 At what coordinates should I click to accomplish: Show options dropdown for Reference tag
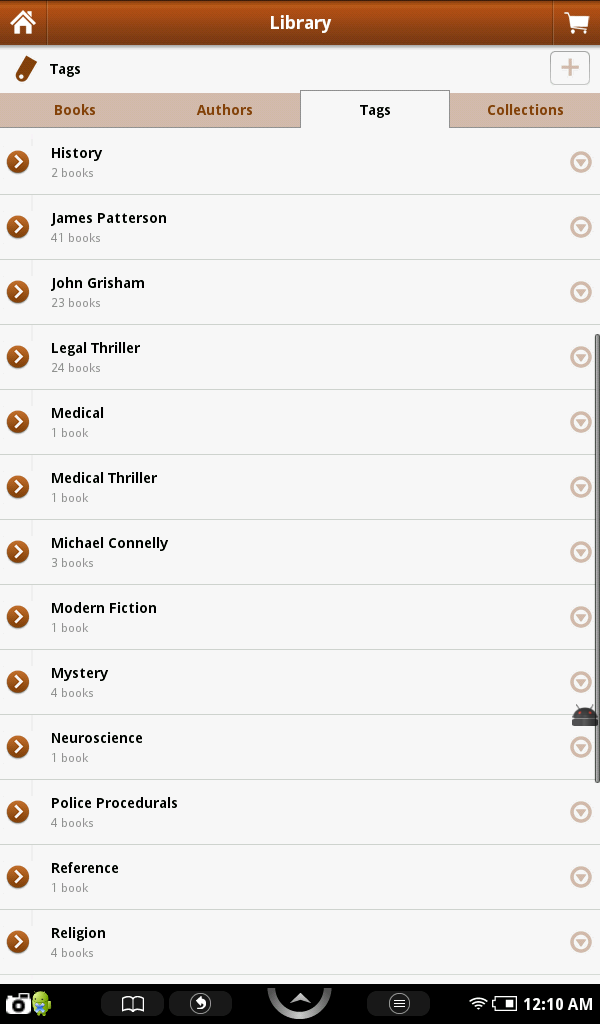click(580, 877)
